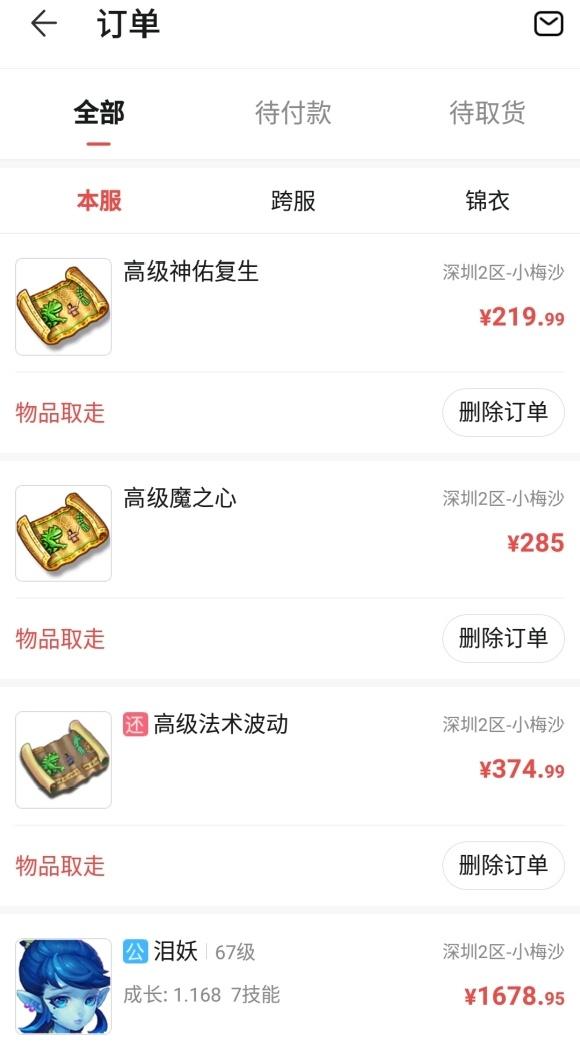Go back using the top-left arrow

pyautogui.click(x=44, y=25)
